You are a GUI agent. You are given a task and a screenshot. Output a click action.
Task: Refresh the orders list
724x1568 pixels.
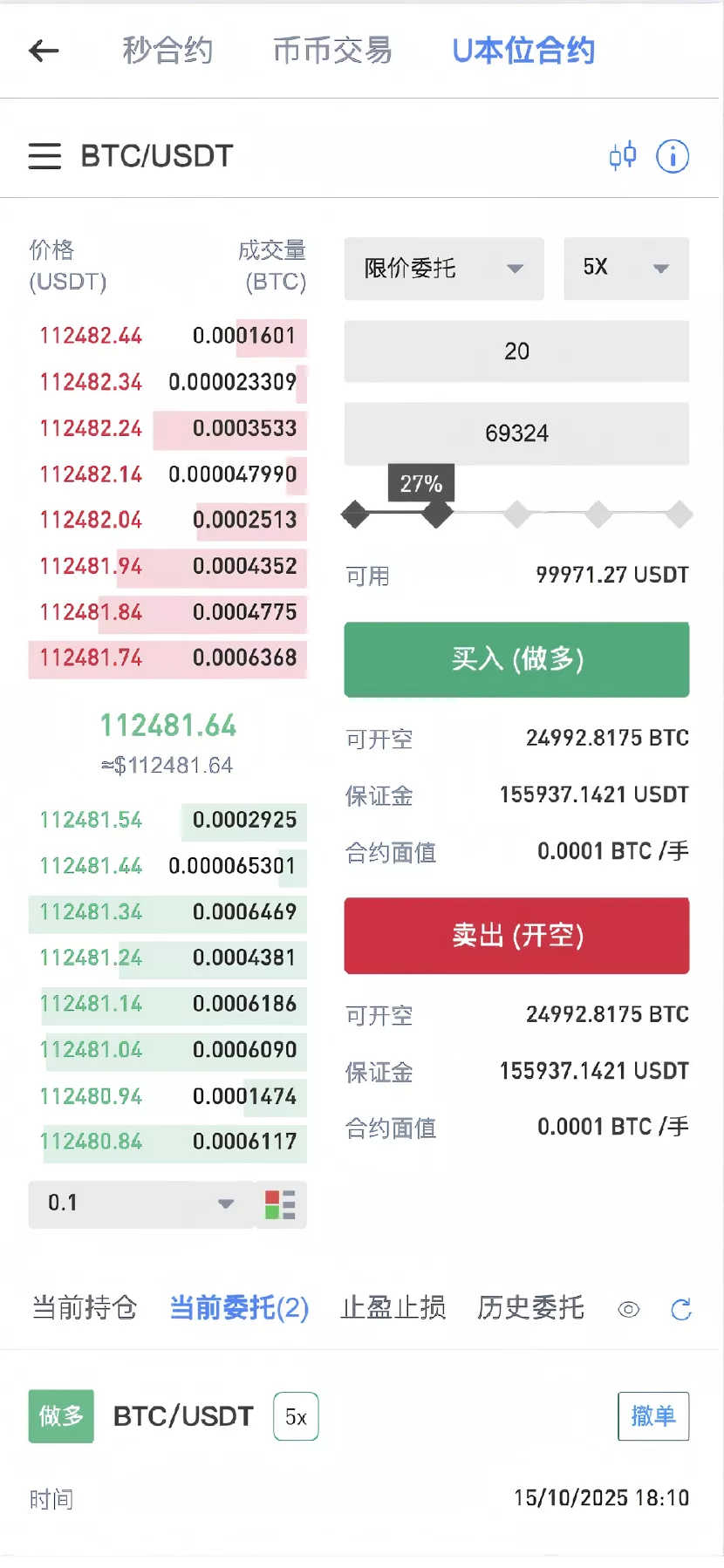(x=681, y=1310)
